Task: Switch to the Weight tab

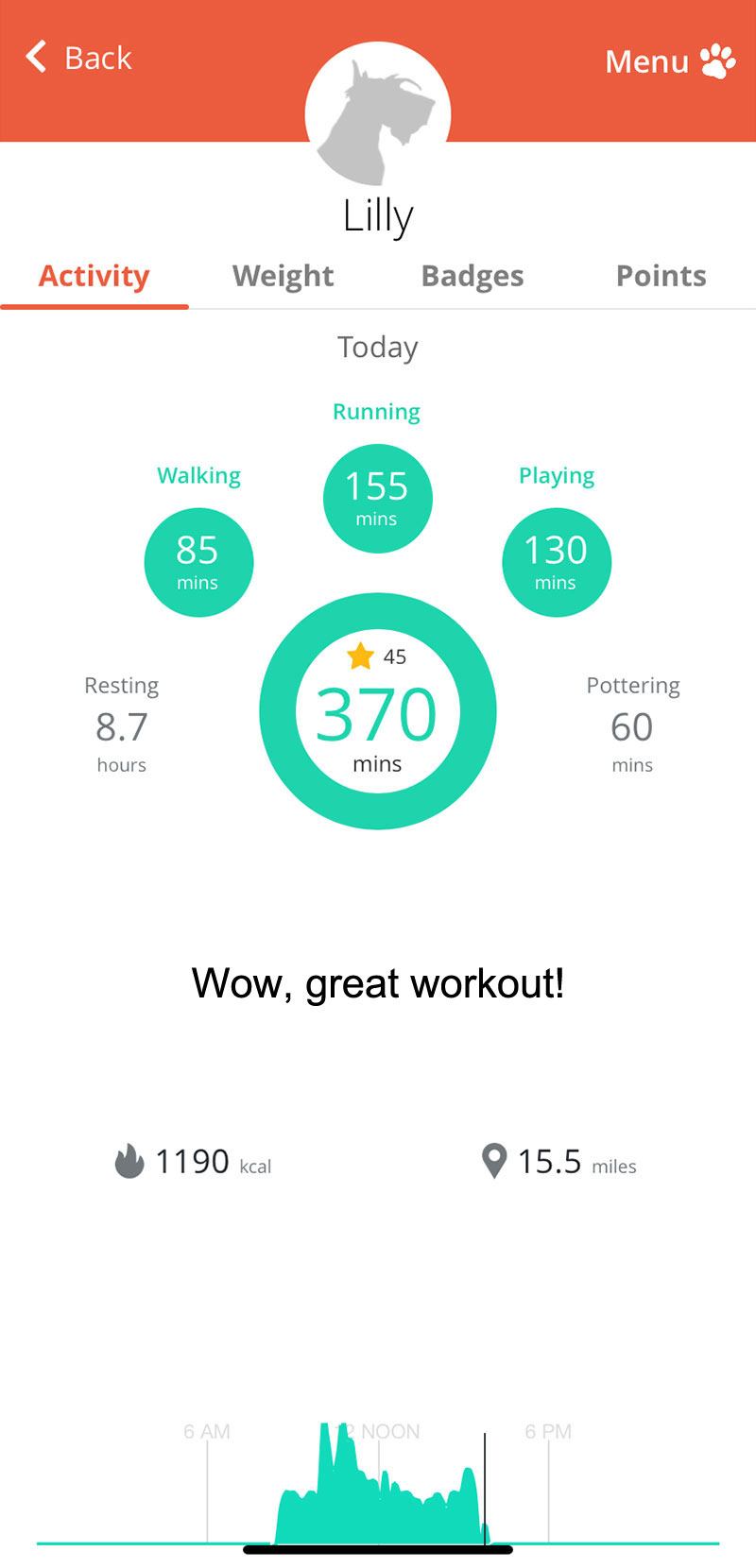Action: (283, 276)
